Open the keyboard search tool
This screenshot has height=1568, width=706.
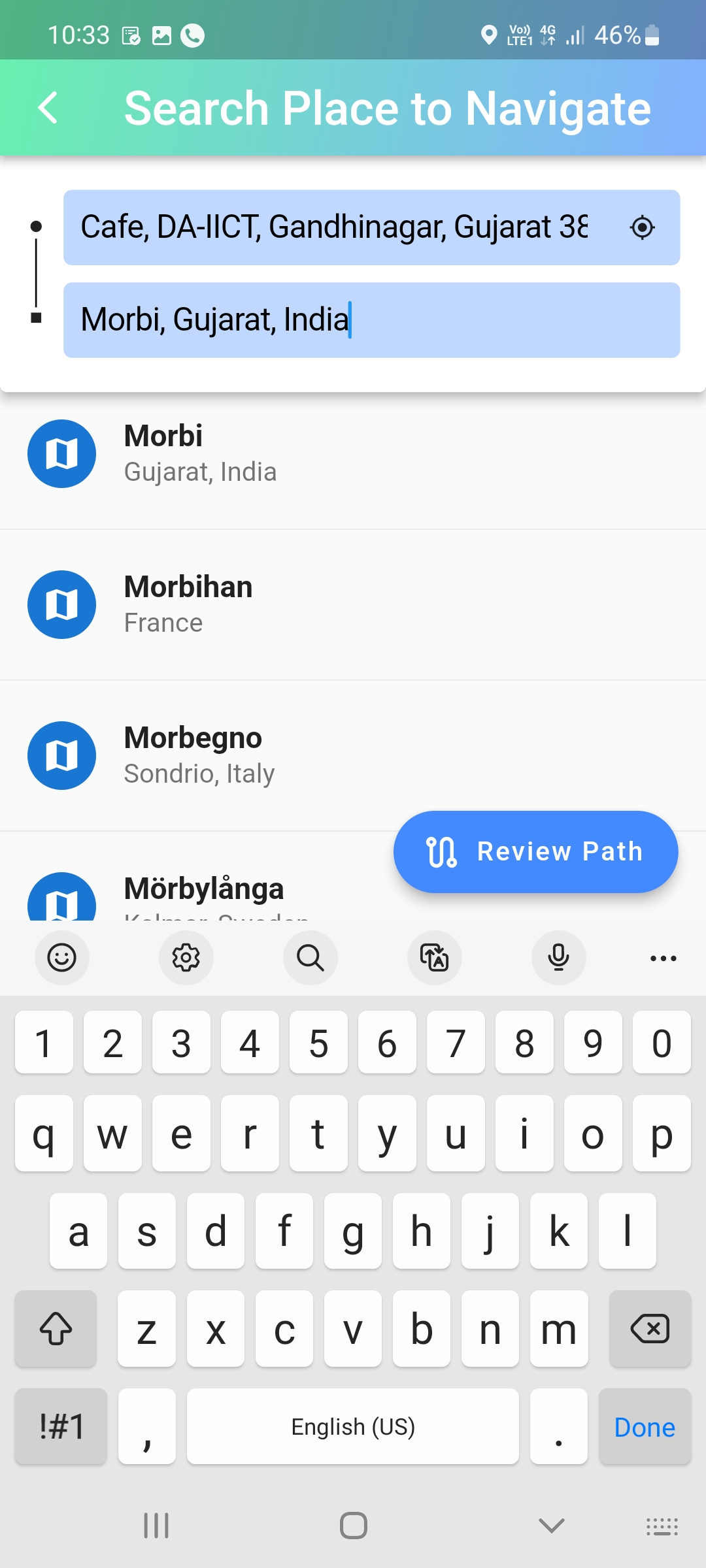coord(311,958)
